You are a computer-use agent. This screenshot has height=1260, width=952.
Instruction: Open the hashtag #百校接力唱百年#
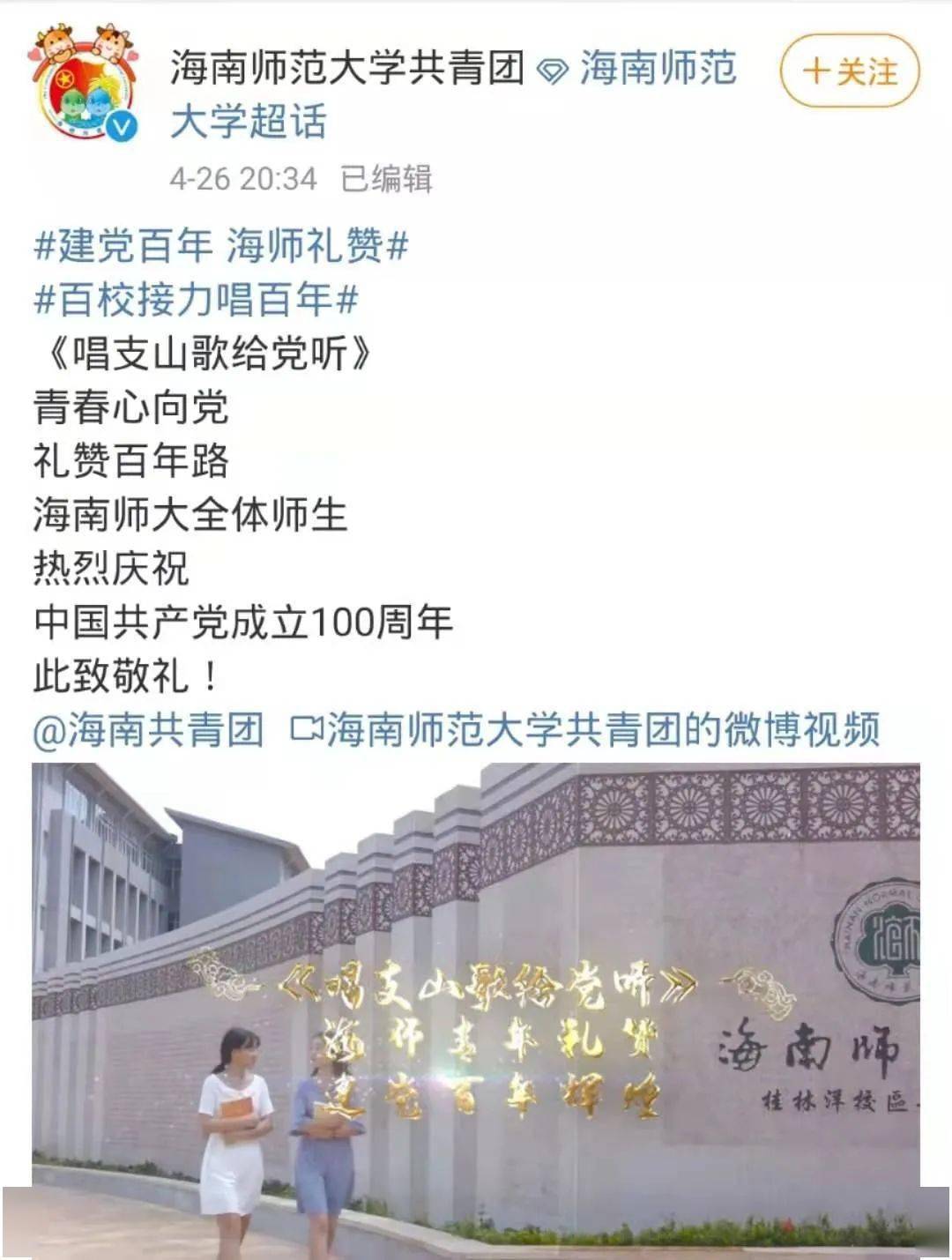coord(196,300)
